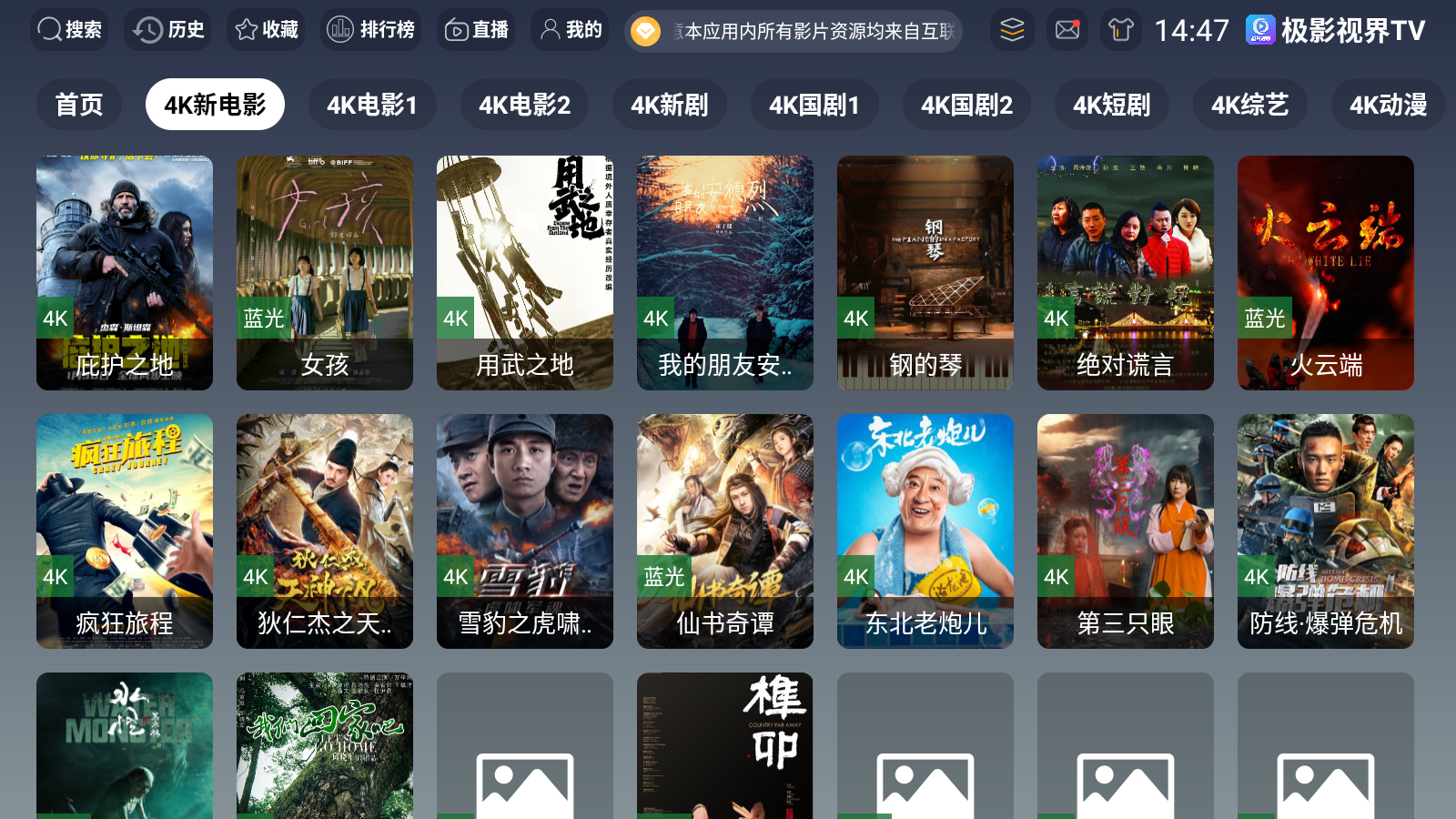Viewport: 1456px width, 819px height.
Task: Open the 搜索 search button
Action: tap(70, 30)
